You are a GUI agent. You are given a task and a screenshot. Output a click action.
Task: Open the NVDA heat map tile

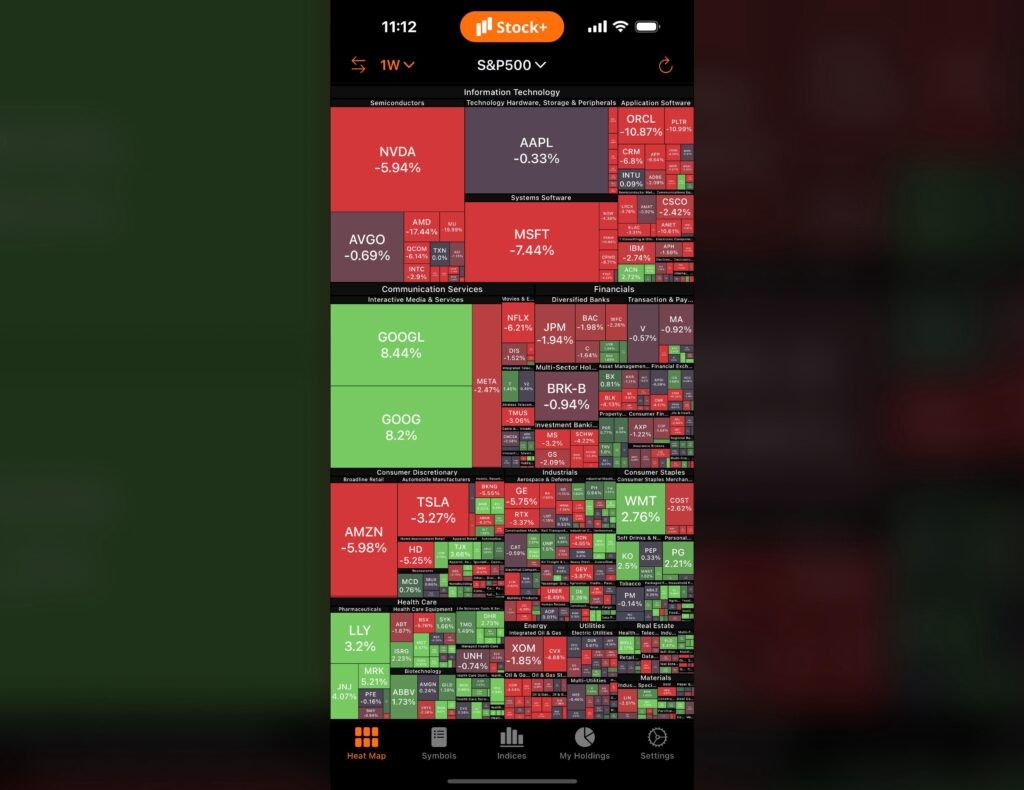click(397, 159)
